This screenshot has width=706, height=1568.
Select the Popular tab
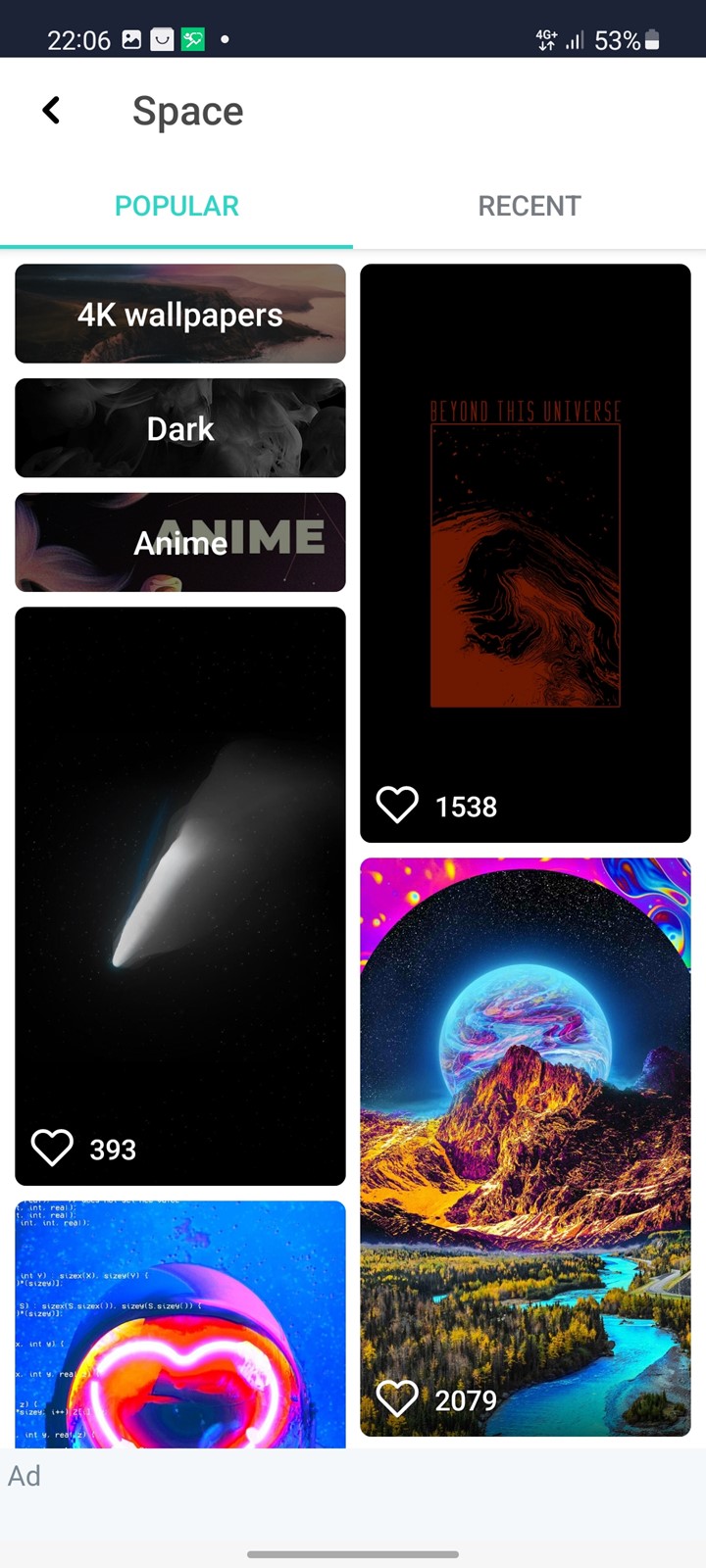coord(176,206)
